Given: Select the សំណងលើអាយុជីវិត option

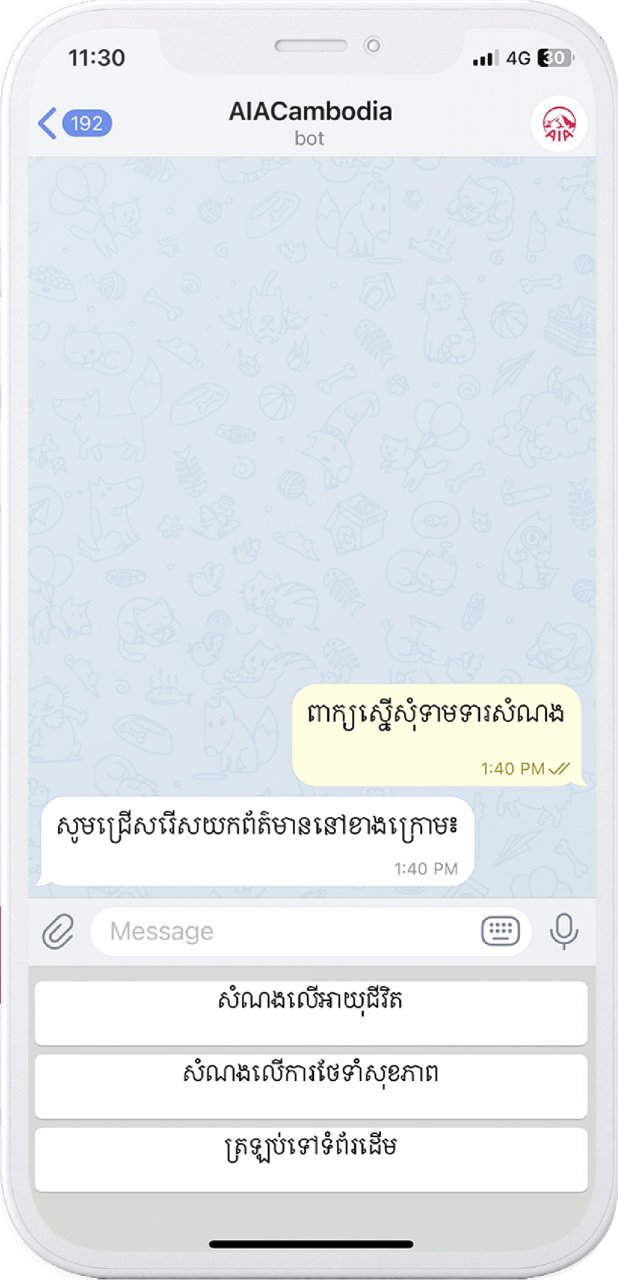Looking at the screenshot, I should [x=310, y=1012].
